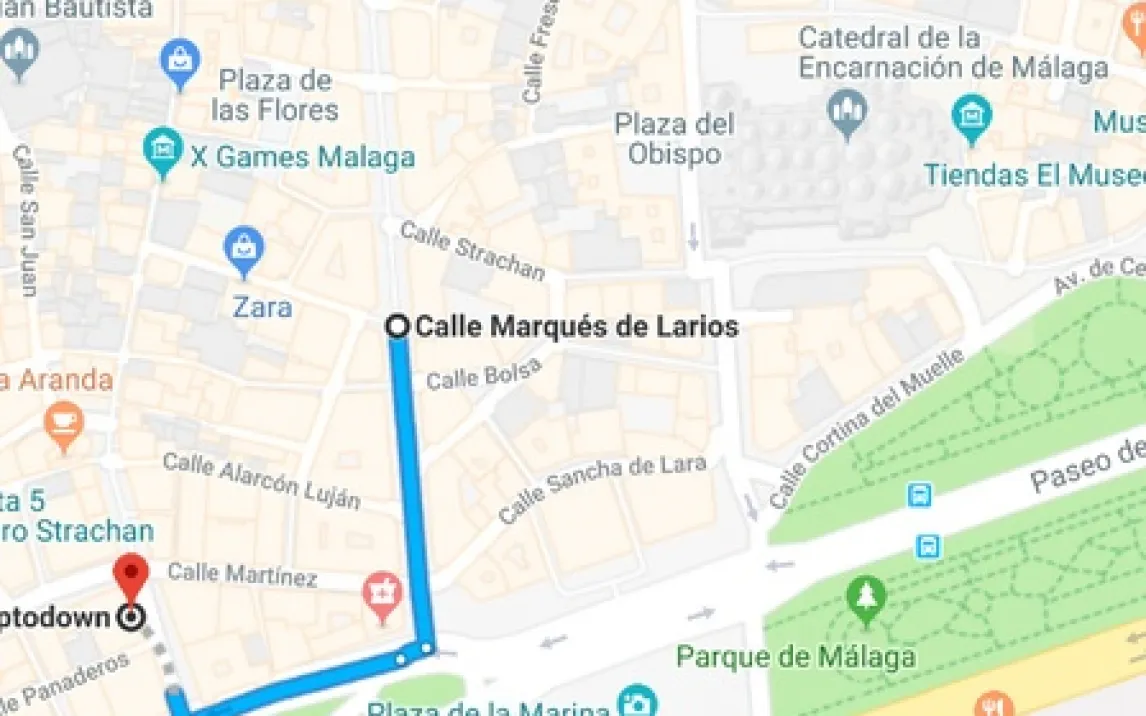Viewport: 1146px width, 716px height.
Task: Tap the red destination pin at Uptodown
Action: (131, 577)
